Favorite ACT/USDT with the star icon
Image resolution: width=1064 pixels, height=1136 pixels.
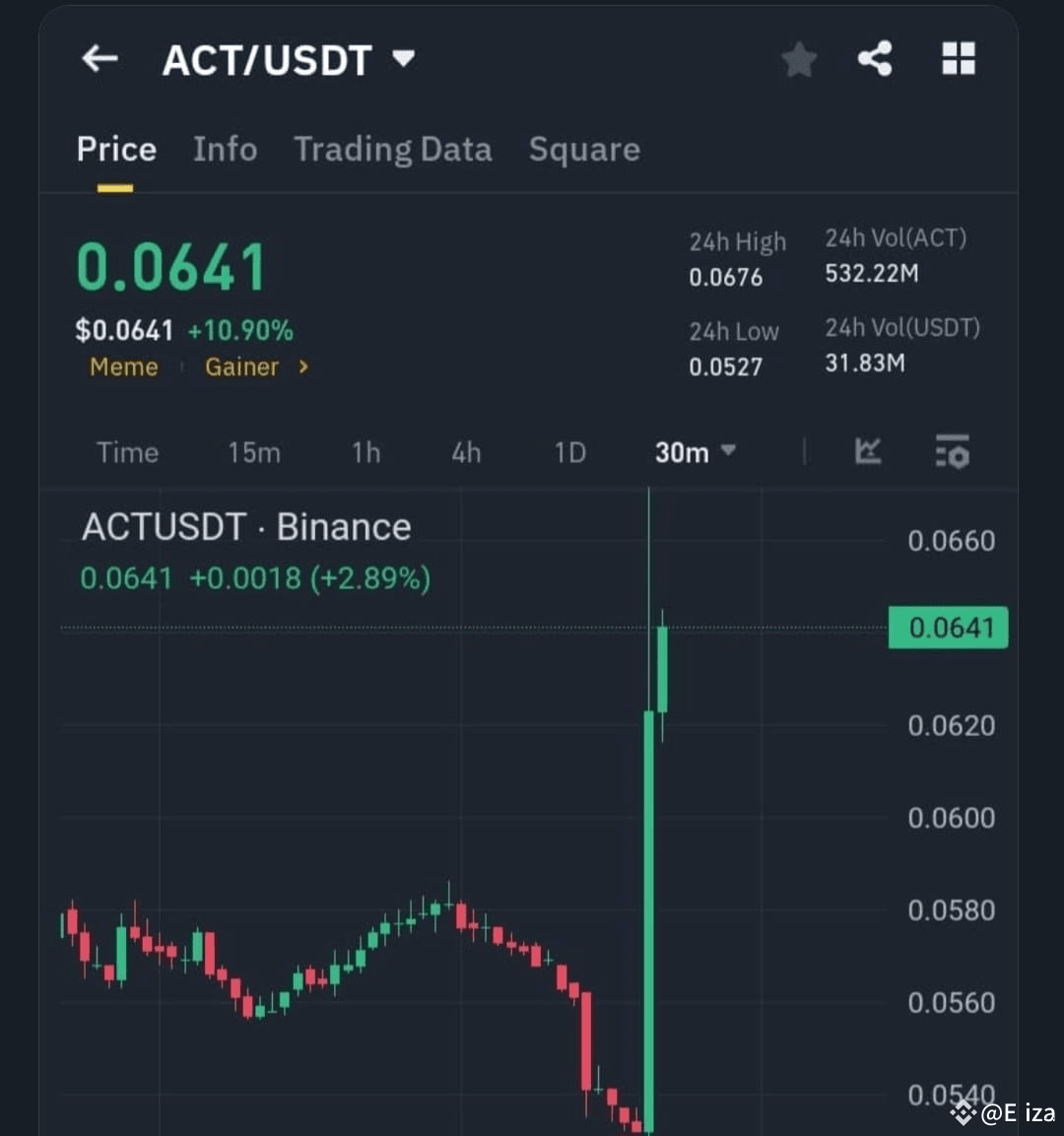tap(799, 59)
